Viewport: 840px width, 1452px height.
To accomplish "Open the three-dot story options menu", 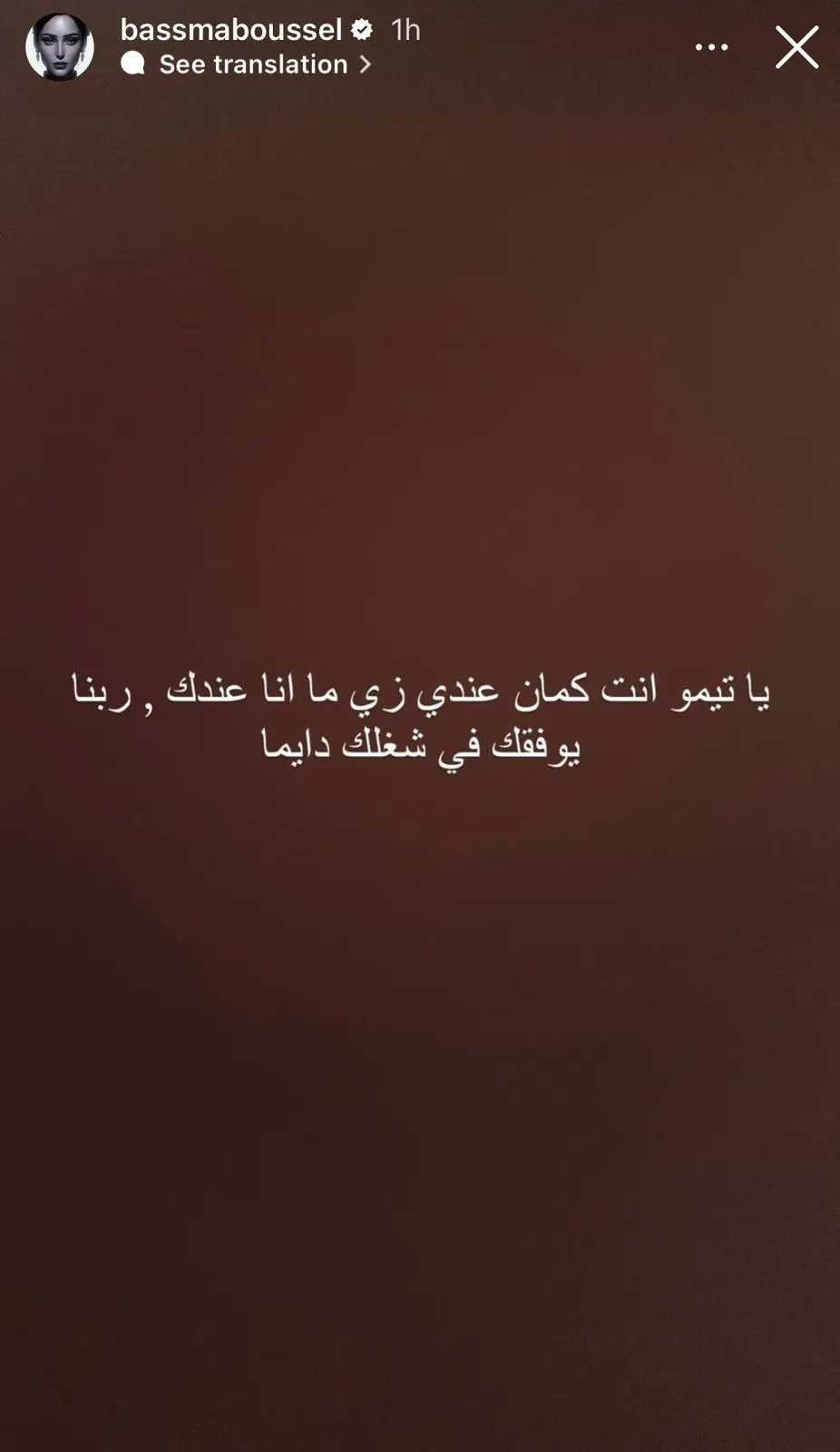I will click(711, 47).
